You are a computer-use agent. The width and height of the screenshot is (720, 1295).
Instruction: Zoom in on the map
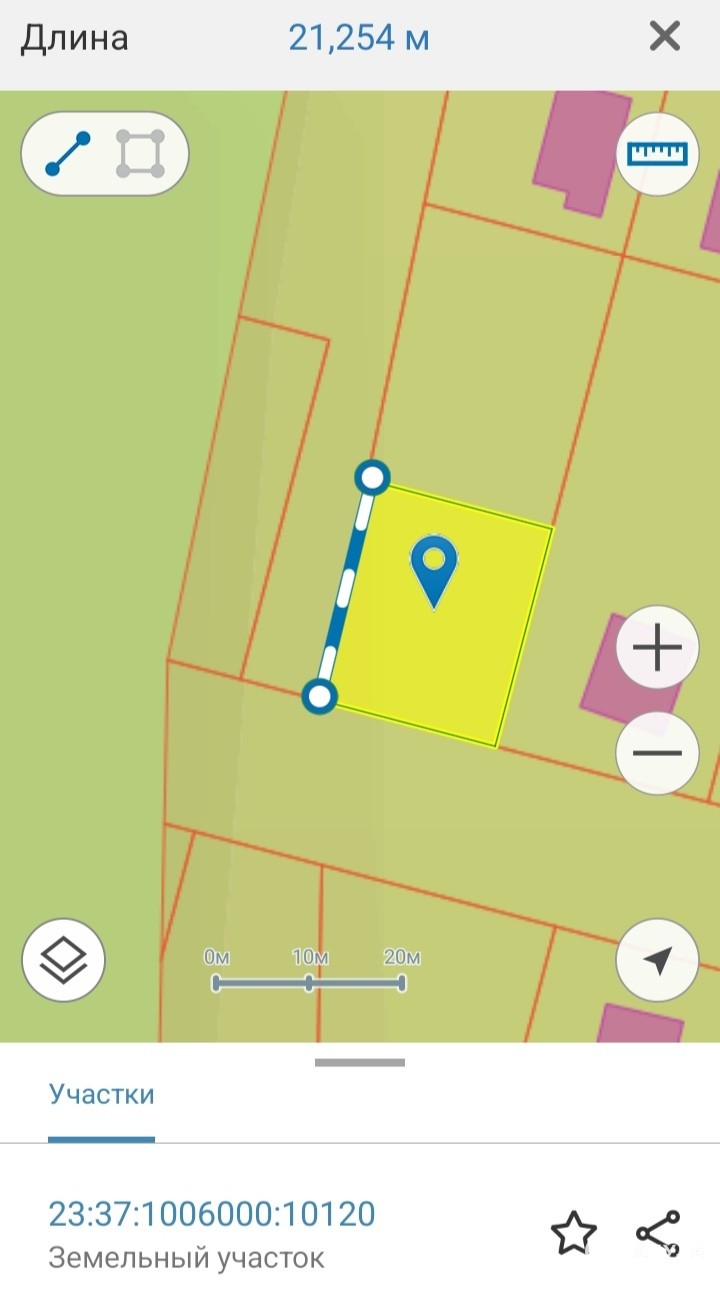pyautogui.click(x=657, y=648)
